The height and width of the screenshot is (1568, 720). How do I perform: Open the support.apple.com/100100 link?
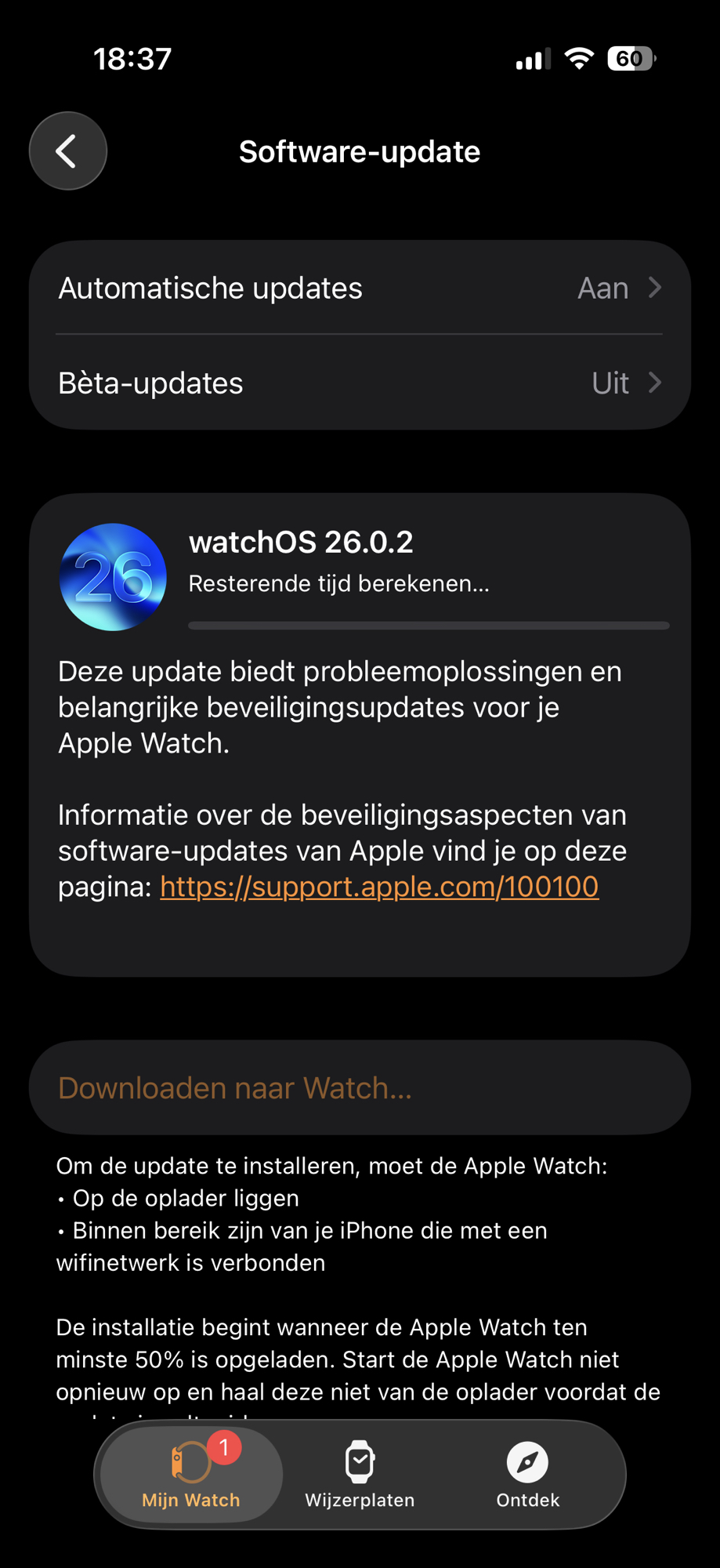click(379, 887)
